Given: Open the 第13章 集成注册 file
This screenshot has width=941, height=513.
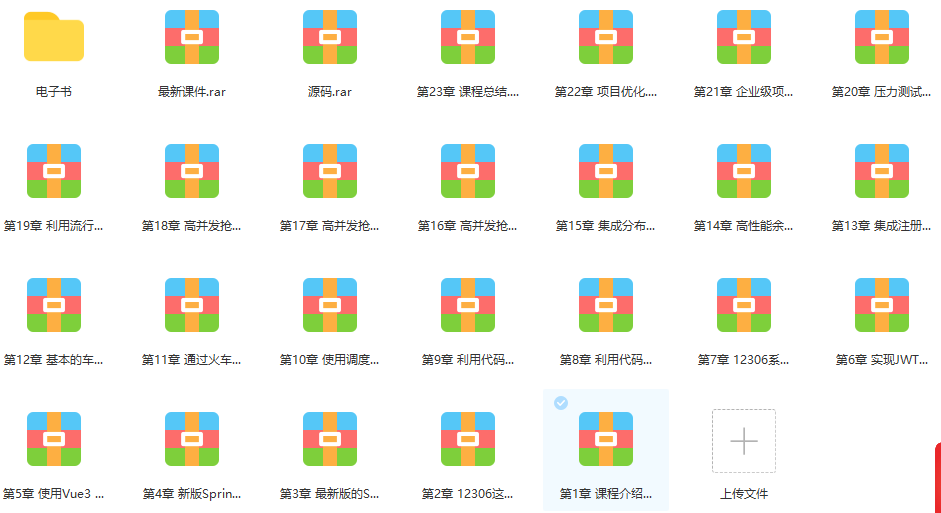Looking at the screenshot, I should click(x=882, y=172).
